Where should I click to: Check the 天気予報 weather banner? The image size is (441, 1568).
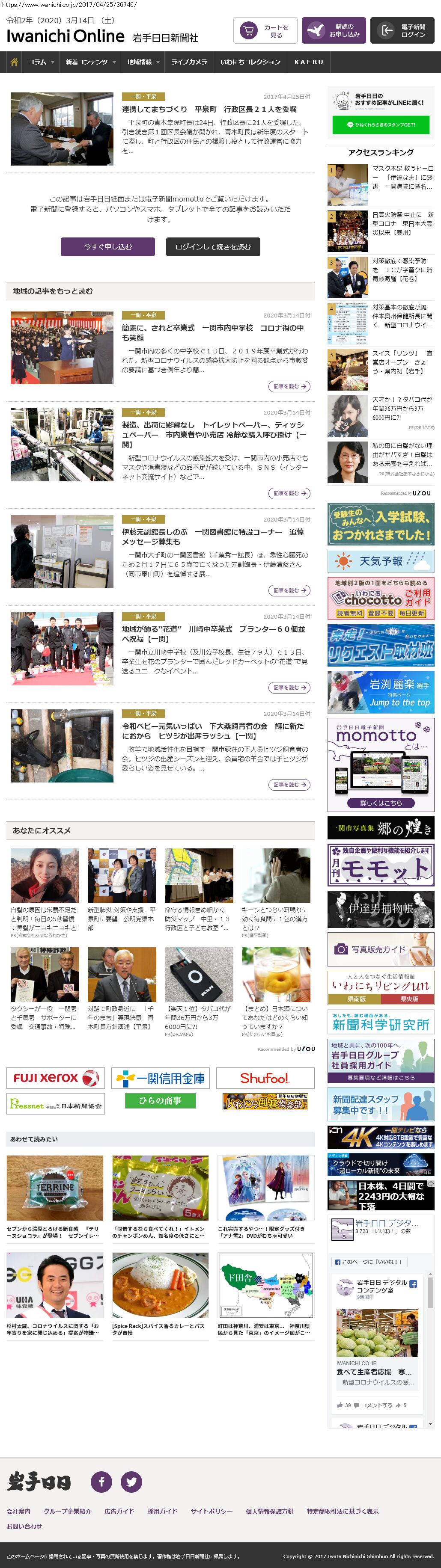pyautogui.click(x=381, y=560)
